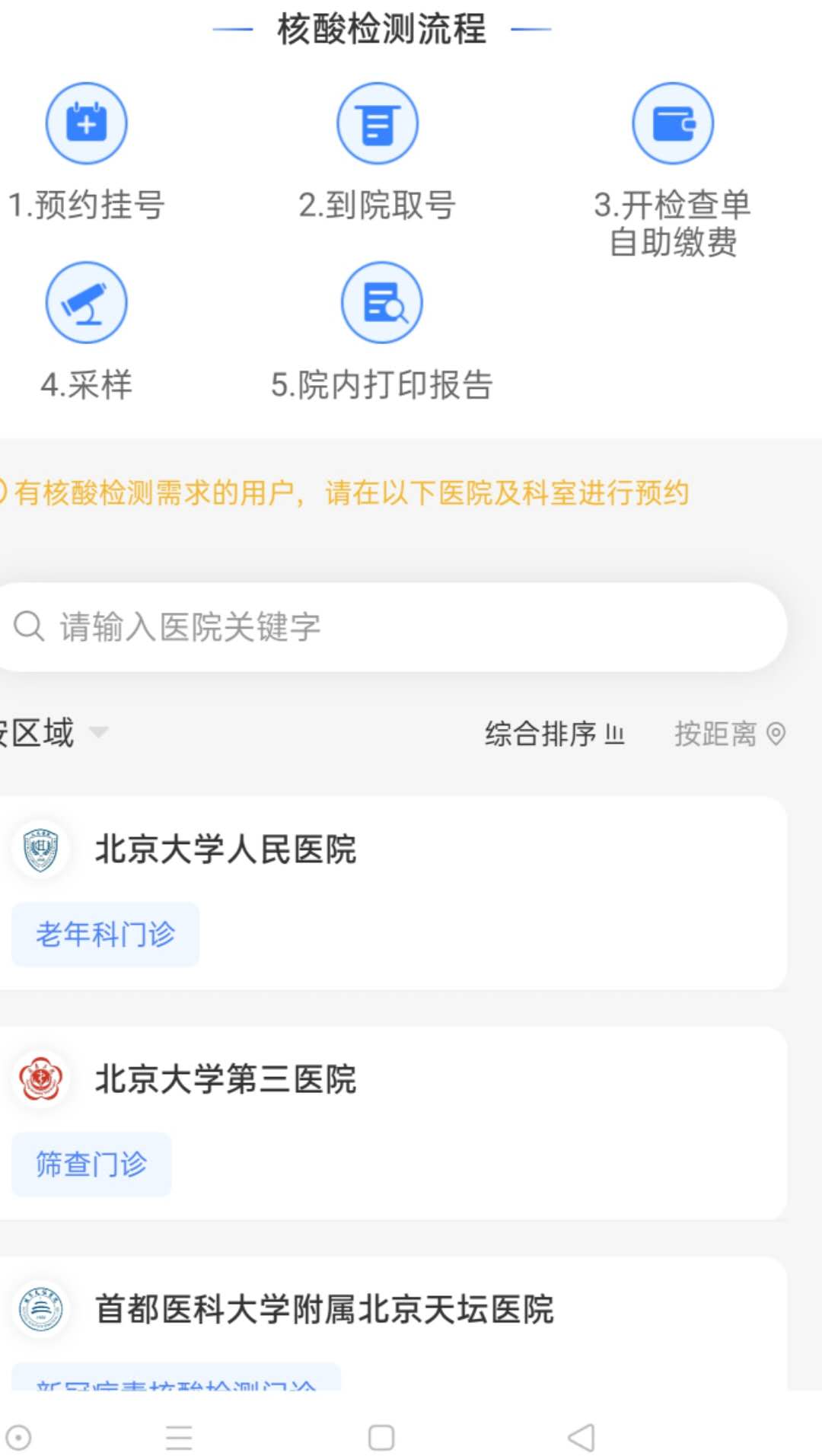Select the 预约挂号 calendar icon
This screenshot has height=1456, width=822.
coord(87,123)
